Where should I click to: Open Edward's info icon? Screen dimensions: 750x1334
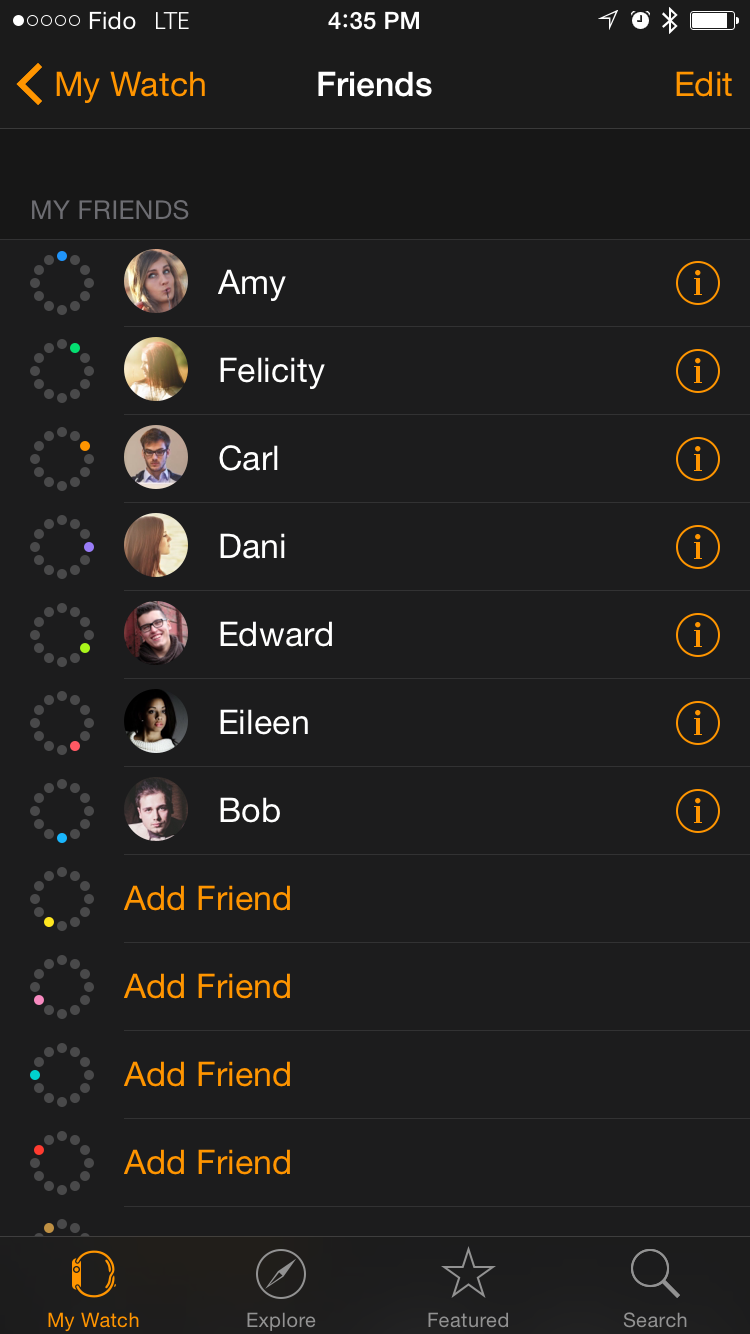(698, 635)
